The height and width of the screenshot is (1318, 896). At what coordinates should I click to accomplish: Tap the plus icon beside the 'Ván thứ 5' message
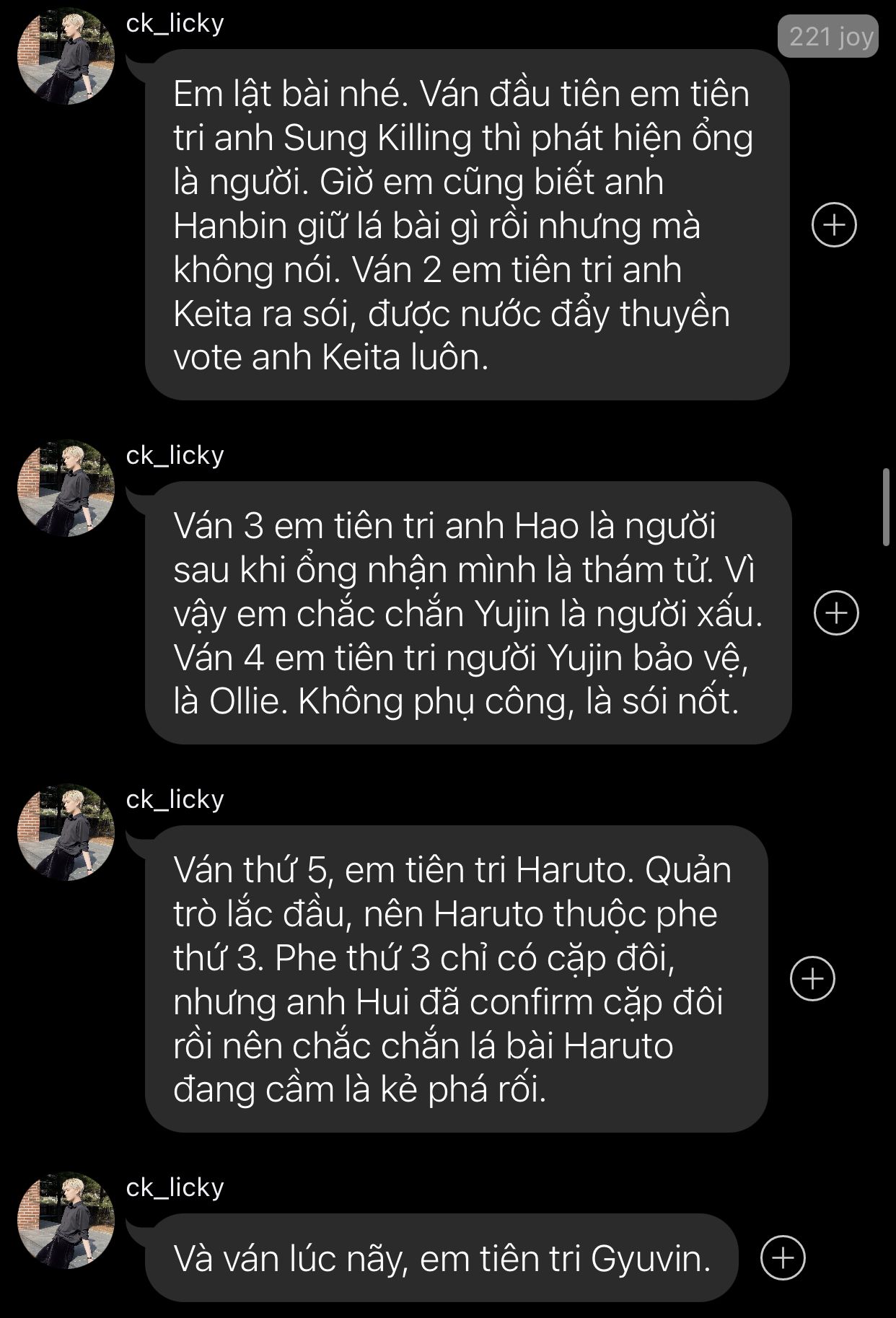point(812,978)
